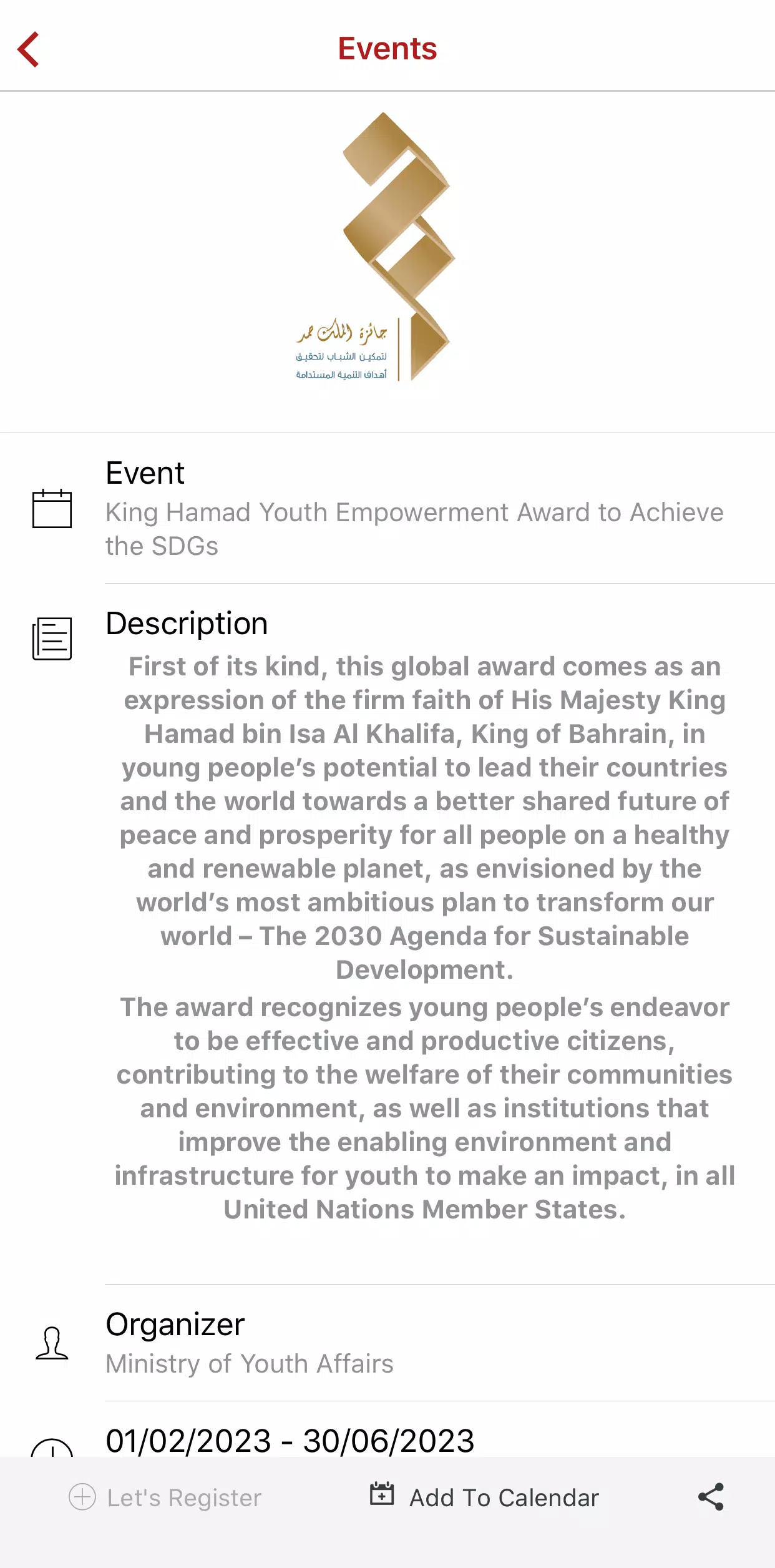Go back from Events page

pos(29,49)
